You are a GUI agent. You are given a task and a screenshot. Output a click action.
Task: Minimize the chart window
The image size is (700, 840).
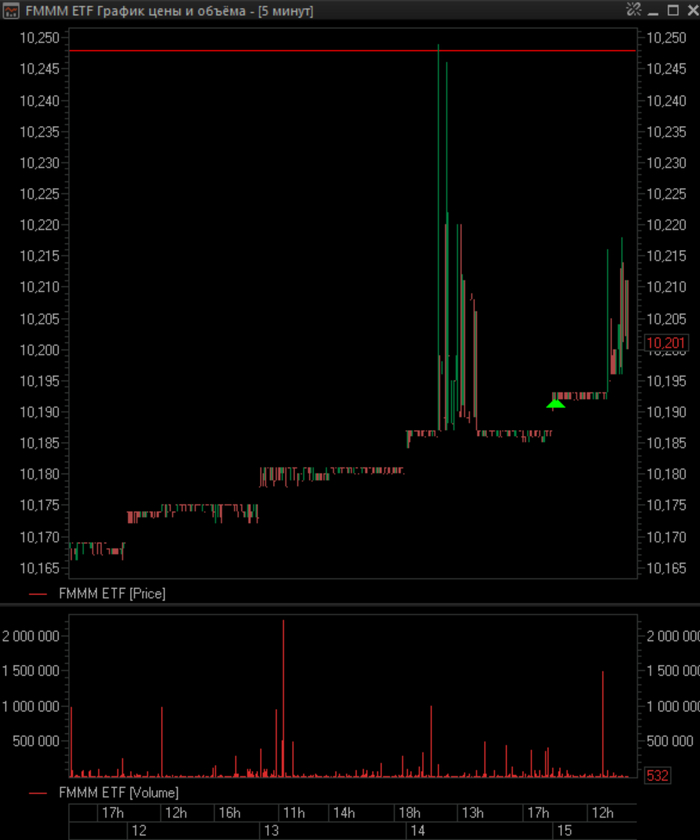pyautogui.click(x=651, y=10)
